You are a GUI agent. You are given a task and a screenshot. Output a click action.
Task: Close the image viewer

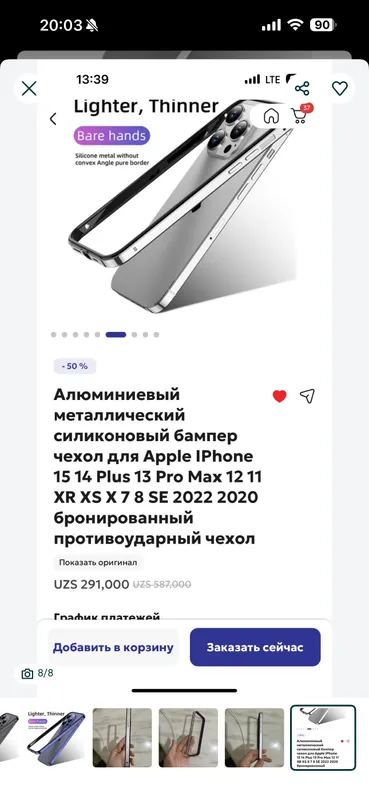pos(29,88)
